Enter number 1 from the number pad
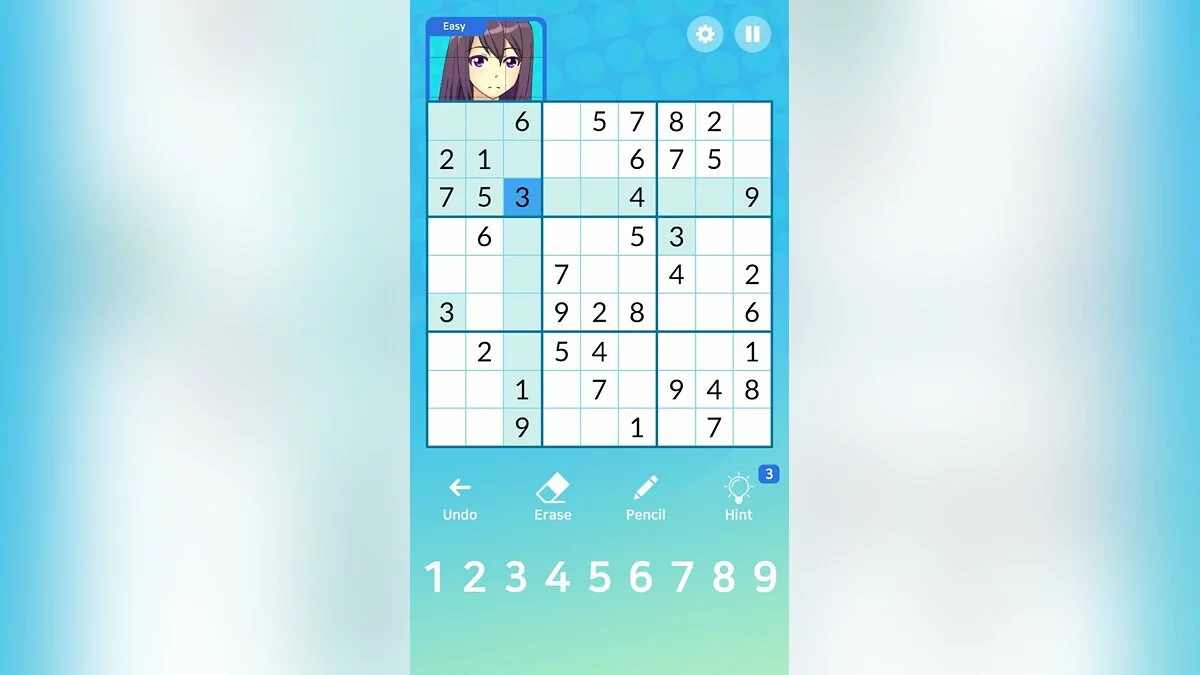The width and height of the screenshot is (1200, 675). click(x=433, y=577)
